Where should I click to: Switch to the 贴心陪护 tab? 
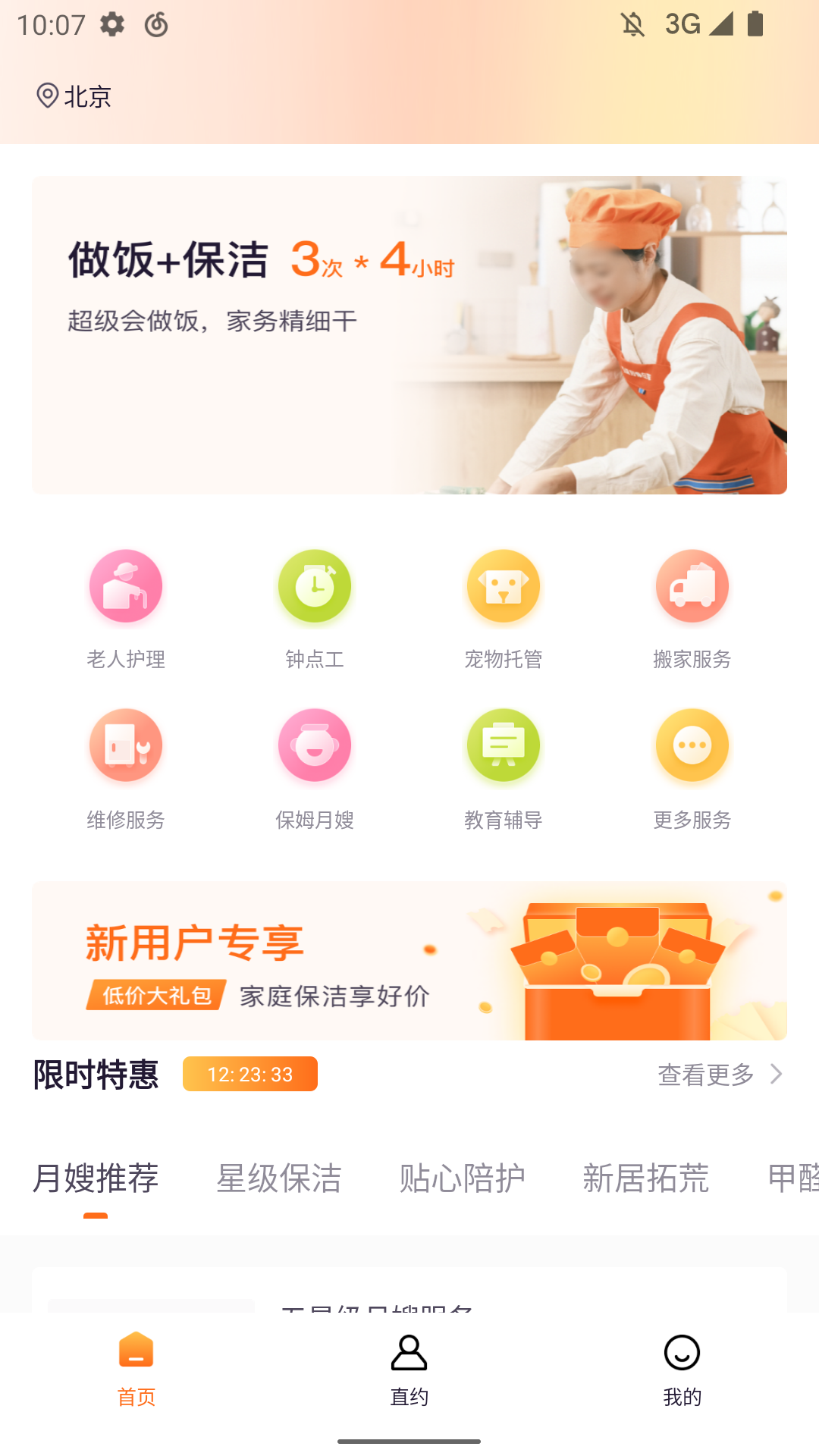point(463,1178)
